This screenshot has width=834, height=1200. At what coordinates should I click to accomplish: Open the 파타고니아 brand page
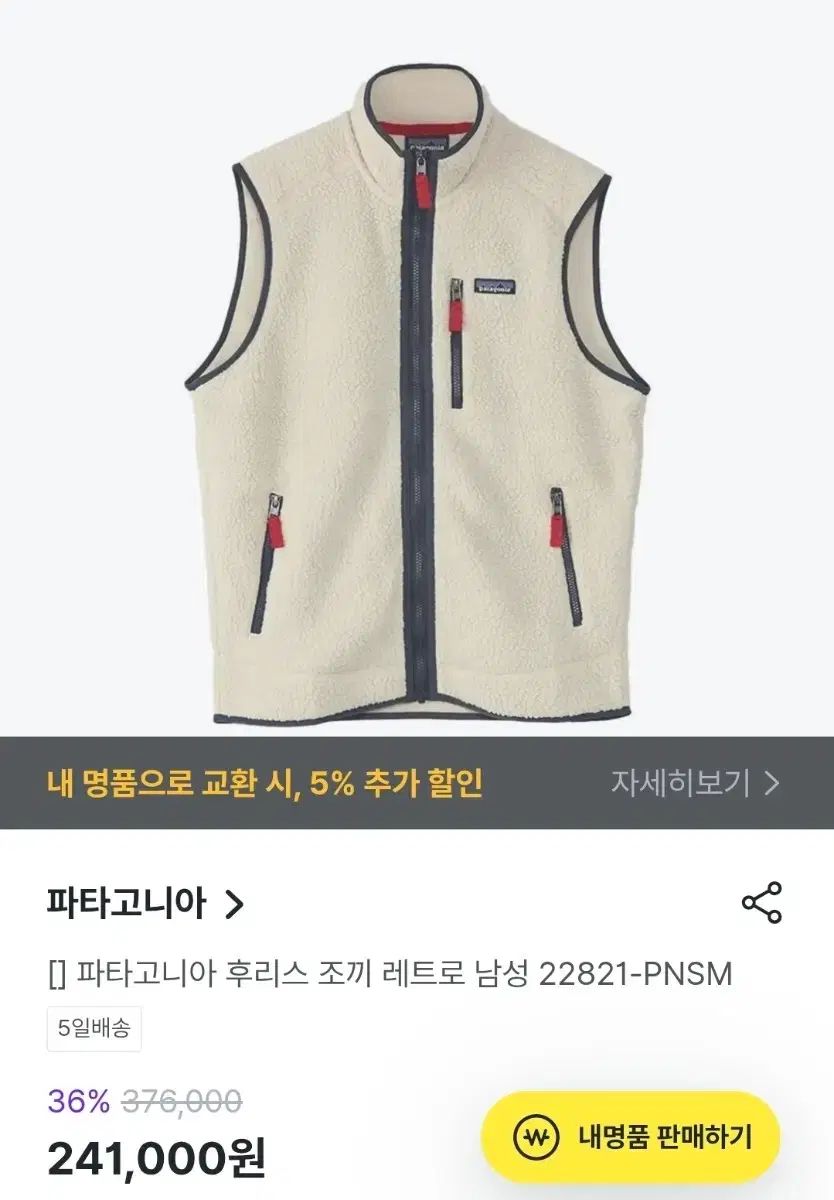(145, 904)
